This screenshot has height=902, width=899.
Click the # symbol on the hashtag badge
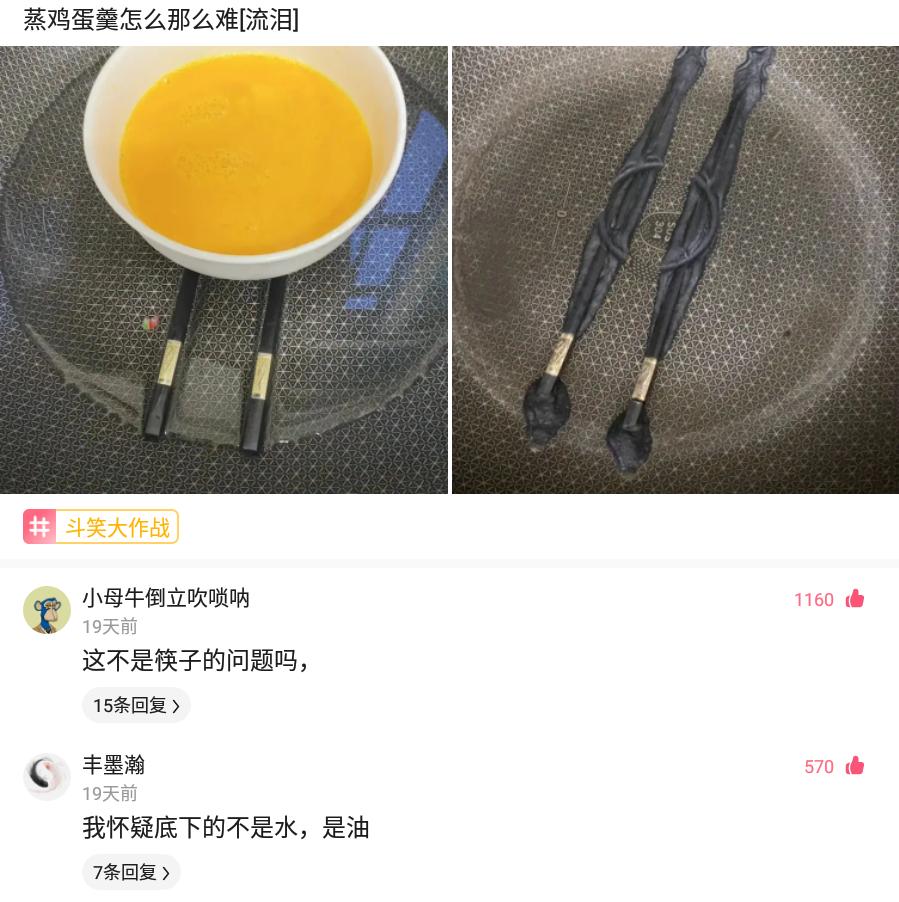tap(40, 526)
